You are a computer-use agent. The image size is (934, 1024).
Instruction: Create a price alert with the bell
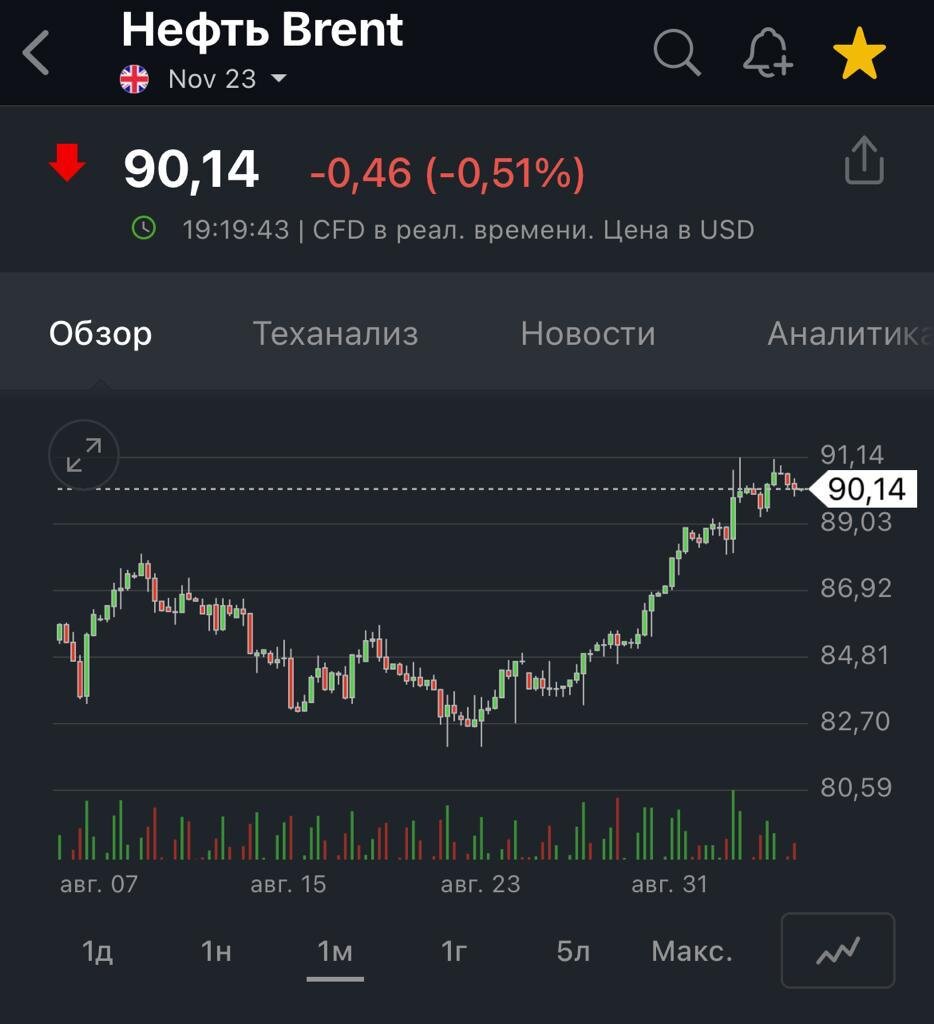point(767,52)
